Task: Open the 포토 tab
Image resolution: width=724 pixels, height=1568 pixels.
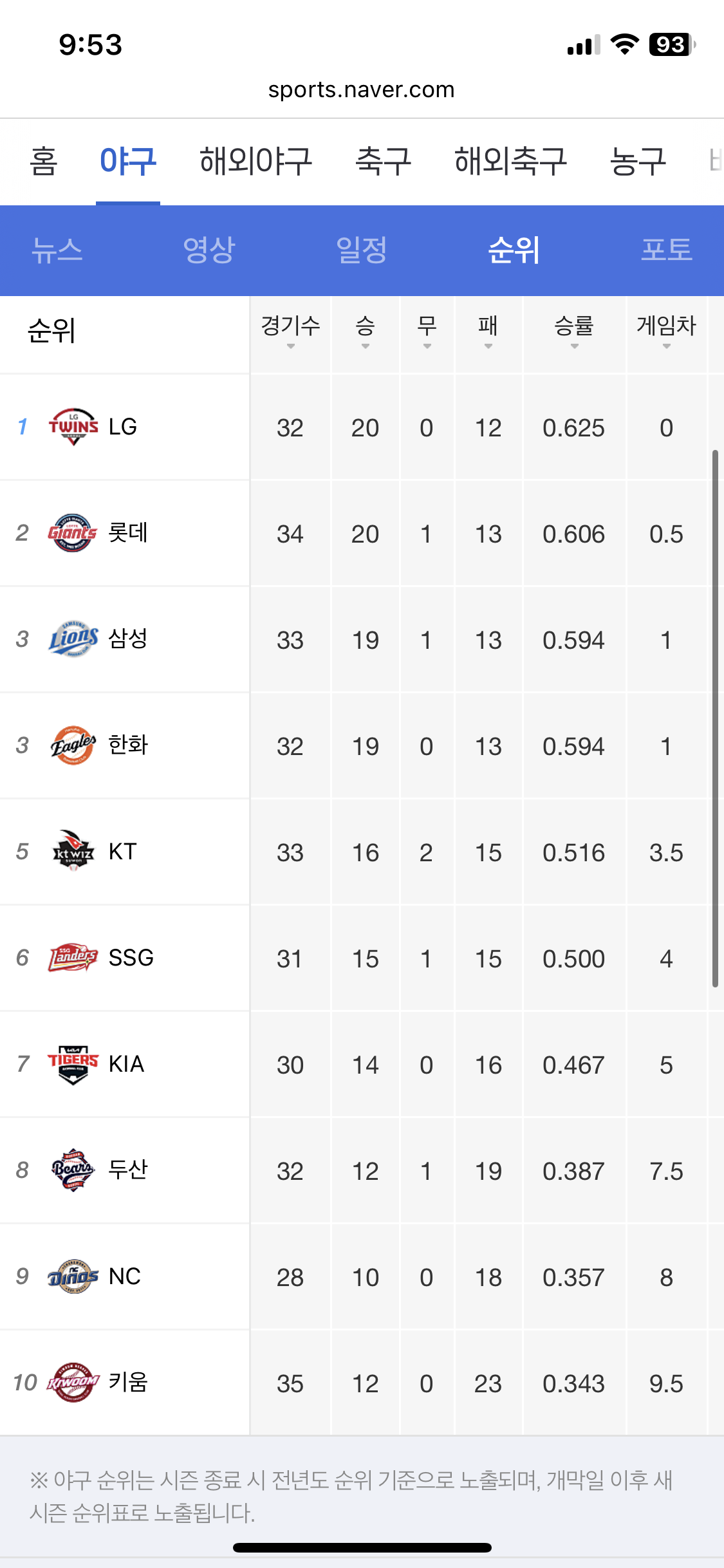Action: (x=666, y=250)
